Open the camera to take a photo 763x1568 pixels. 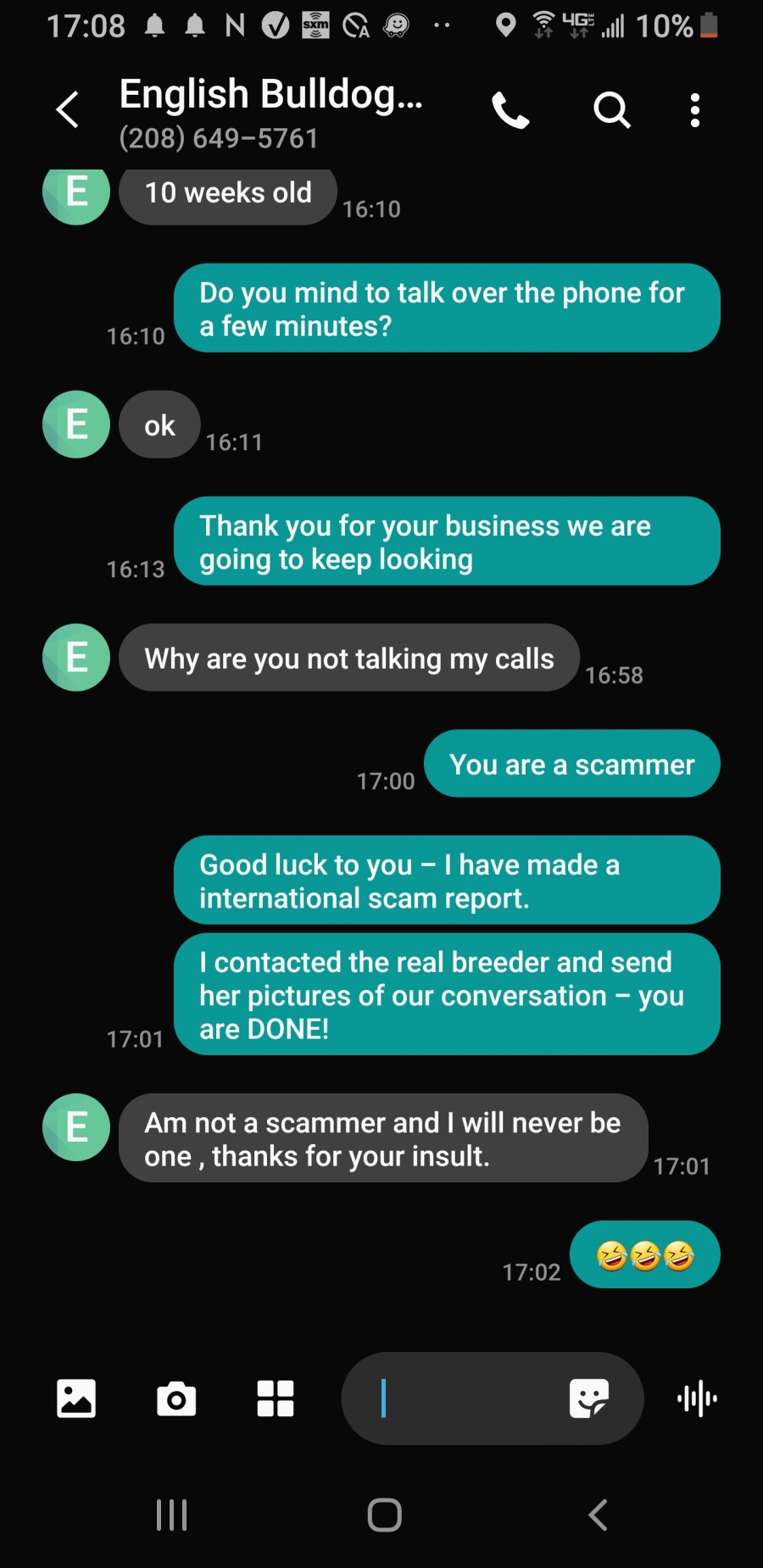click(176, 1398)
